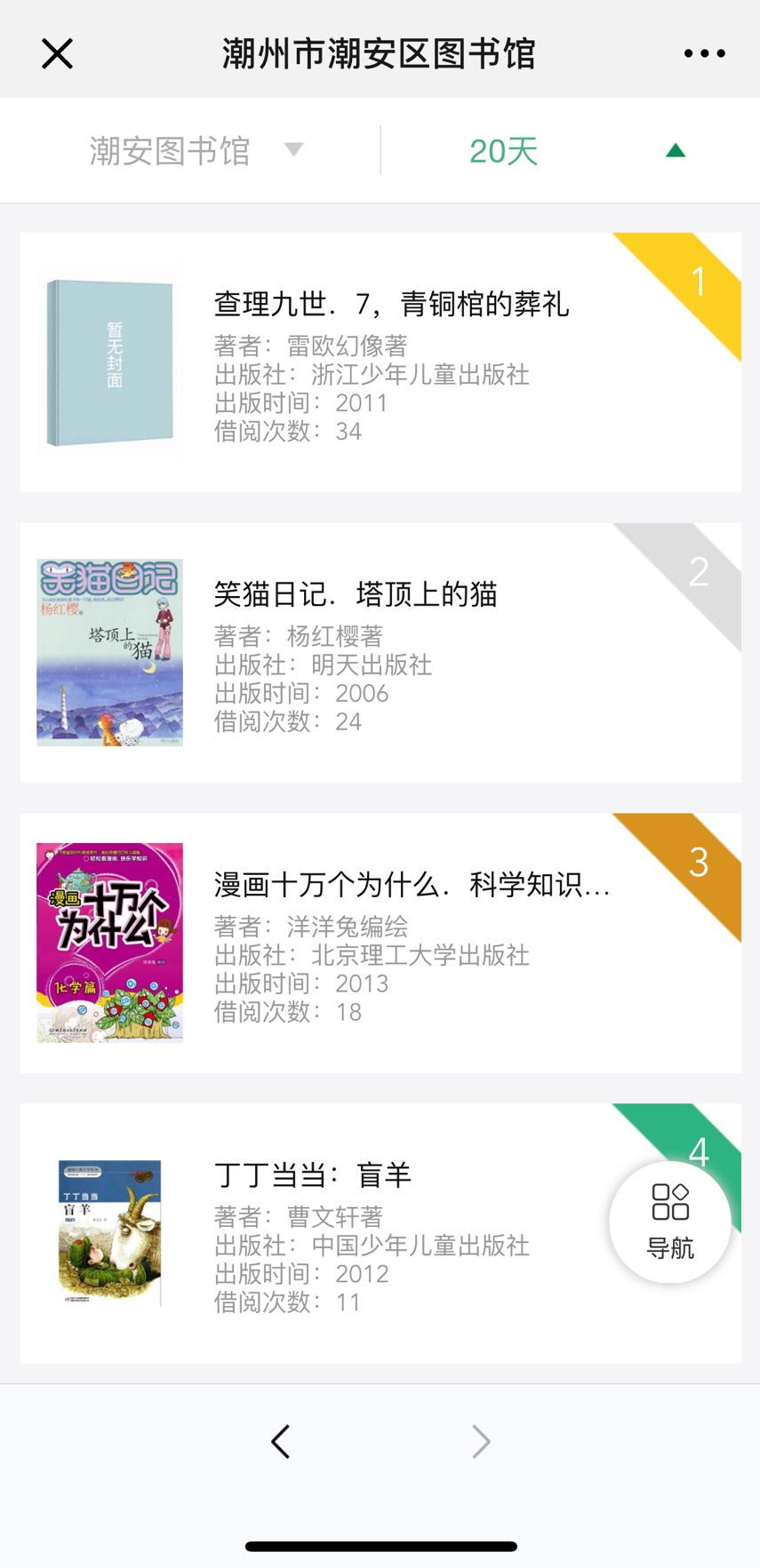Open the three-dot more options menu
760x1568 pixels.
(704, 54)
